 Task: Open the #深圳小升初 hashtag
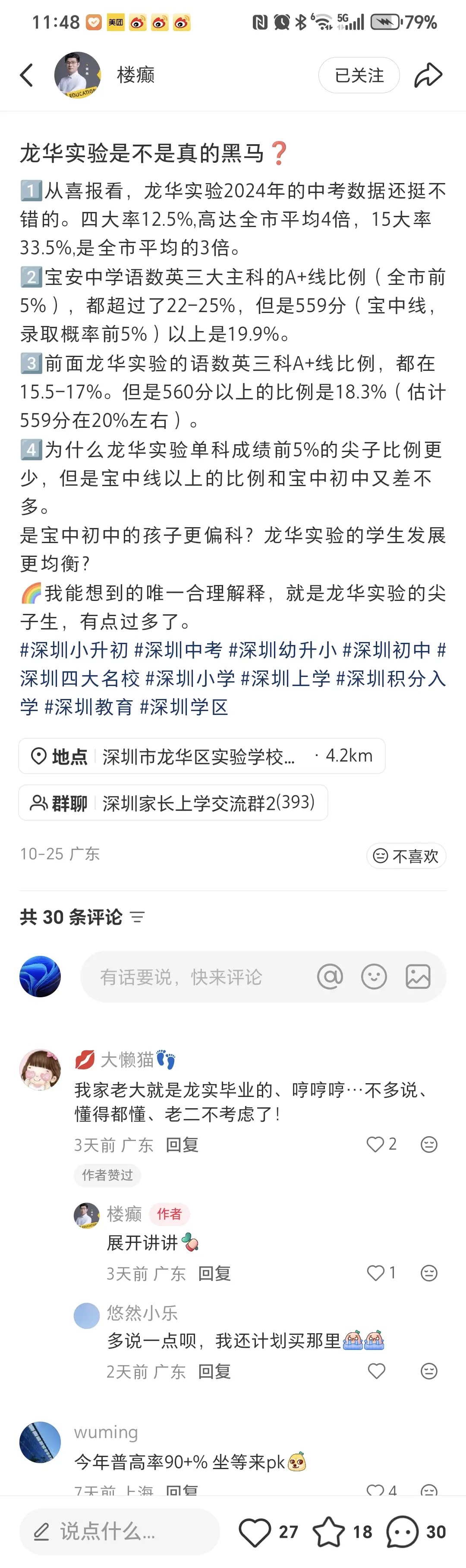pyautogui.click(x=74, y=650)
